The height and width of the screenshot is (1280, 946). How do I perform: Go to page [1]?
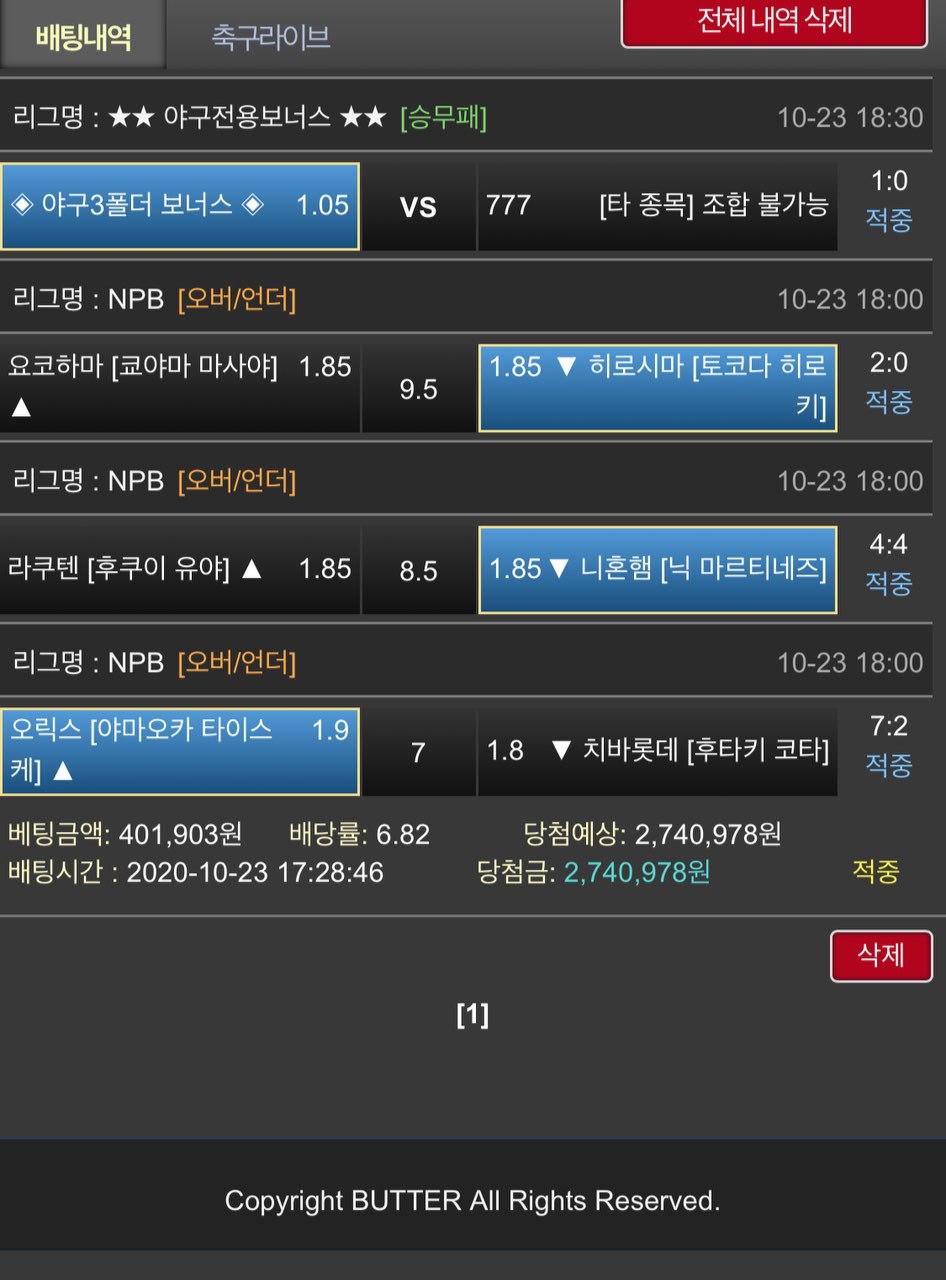[472, 1015]
